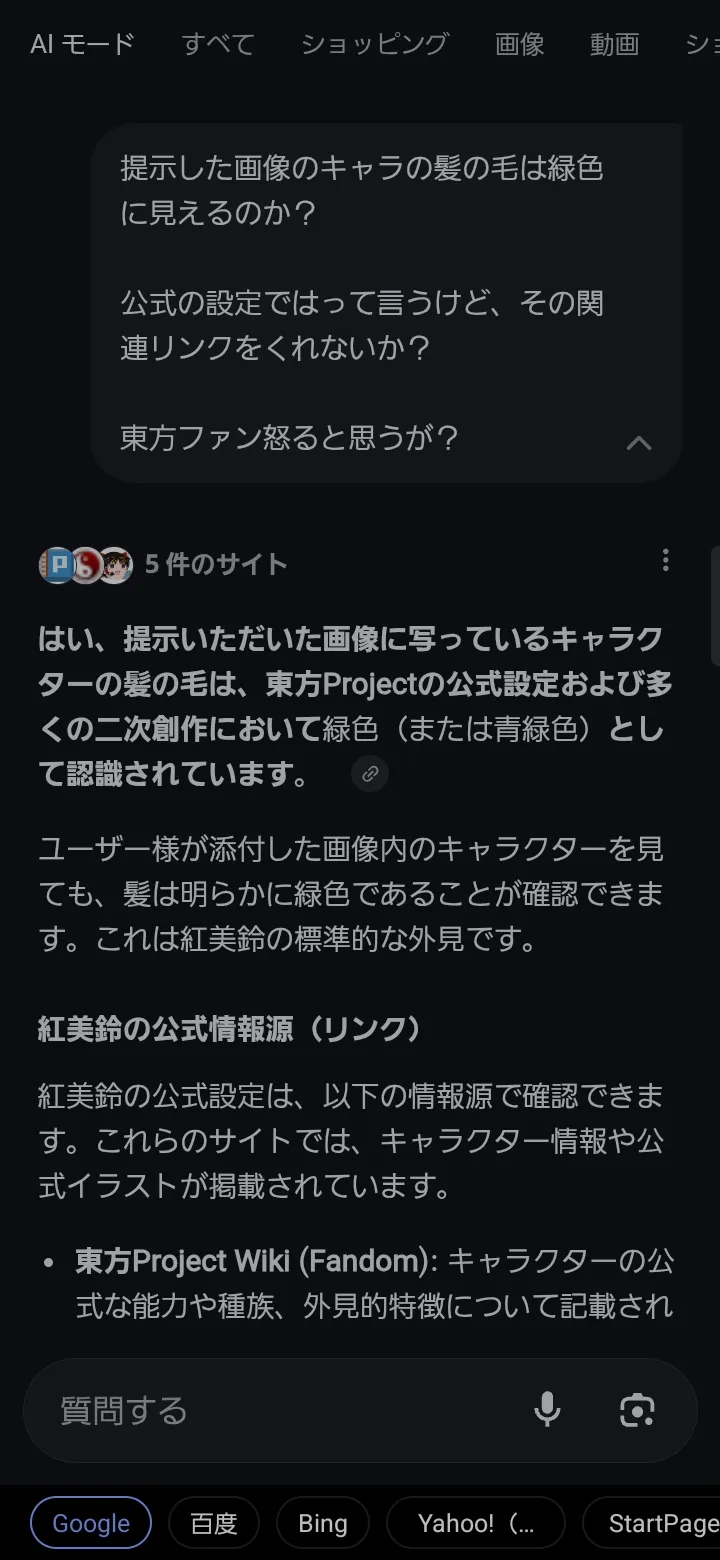Switch to the Bing search engine chip
720x1560 pixels.
tap(323, 1523)
